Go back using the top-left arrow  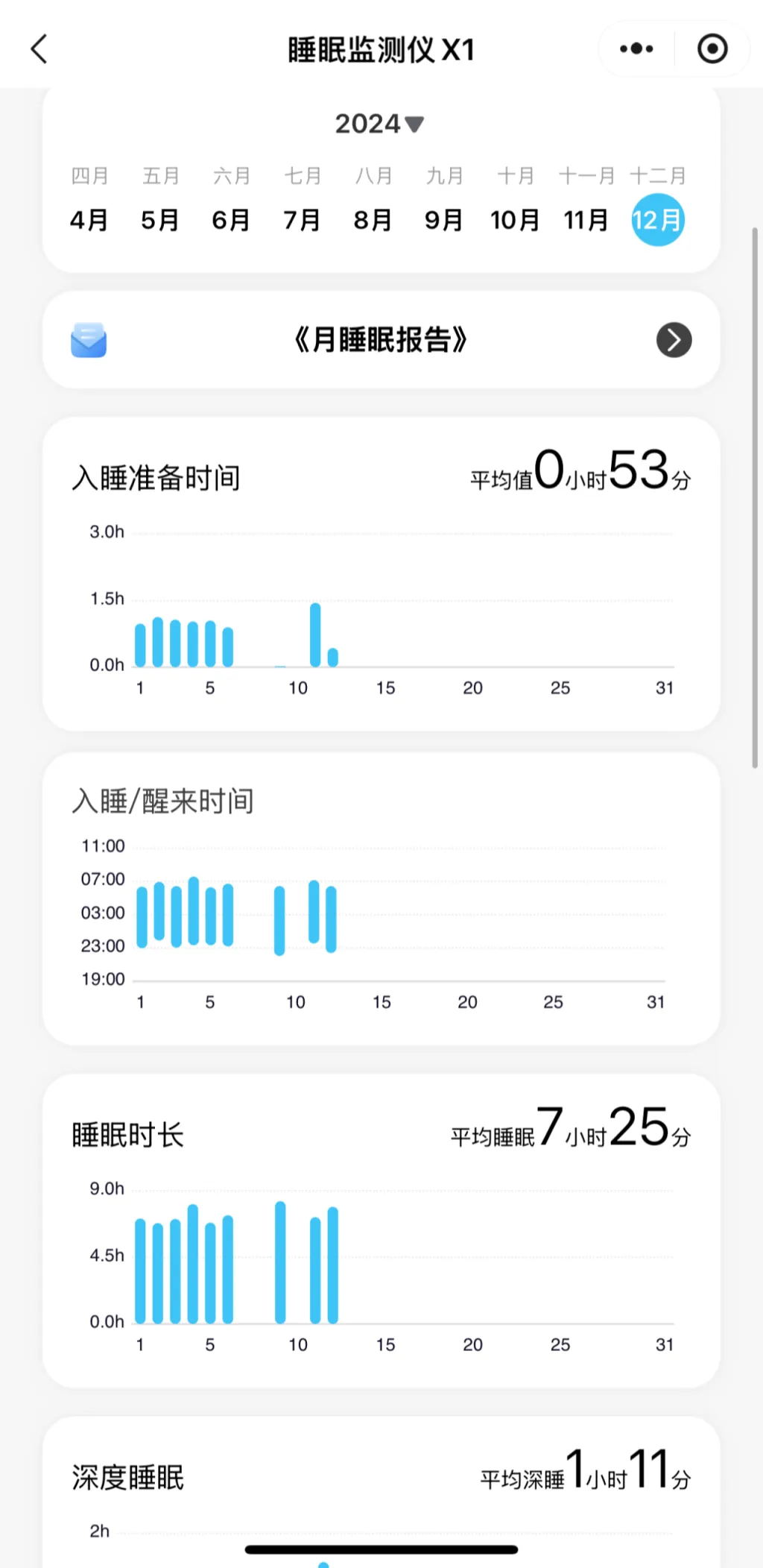pyautogui.click(x=39, y=49)
